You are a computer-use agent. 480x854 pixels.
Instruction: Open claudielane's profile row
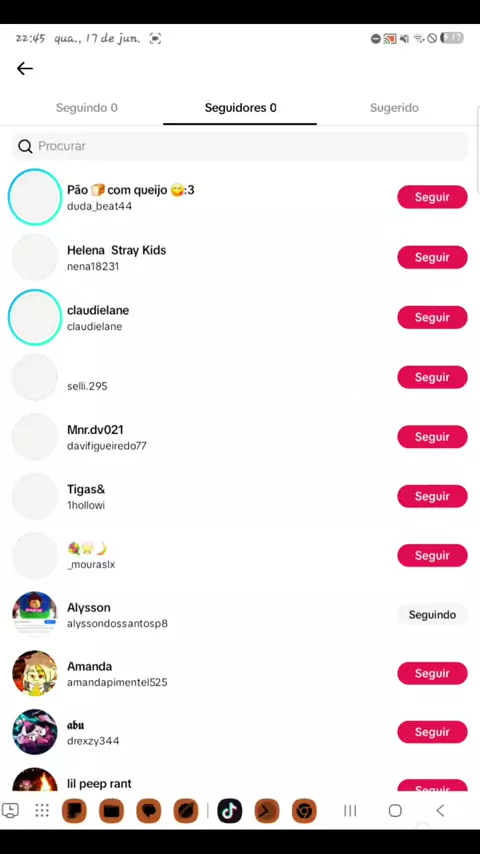(240, 318)
